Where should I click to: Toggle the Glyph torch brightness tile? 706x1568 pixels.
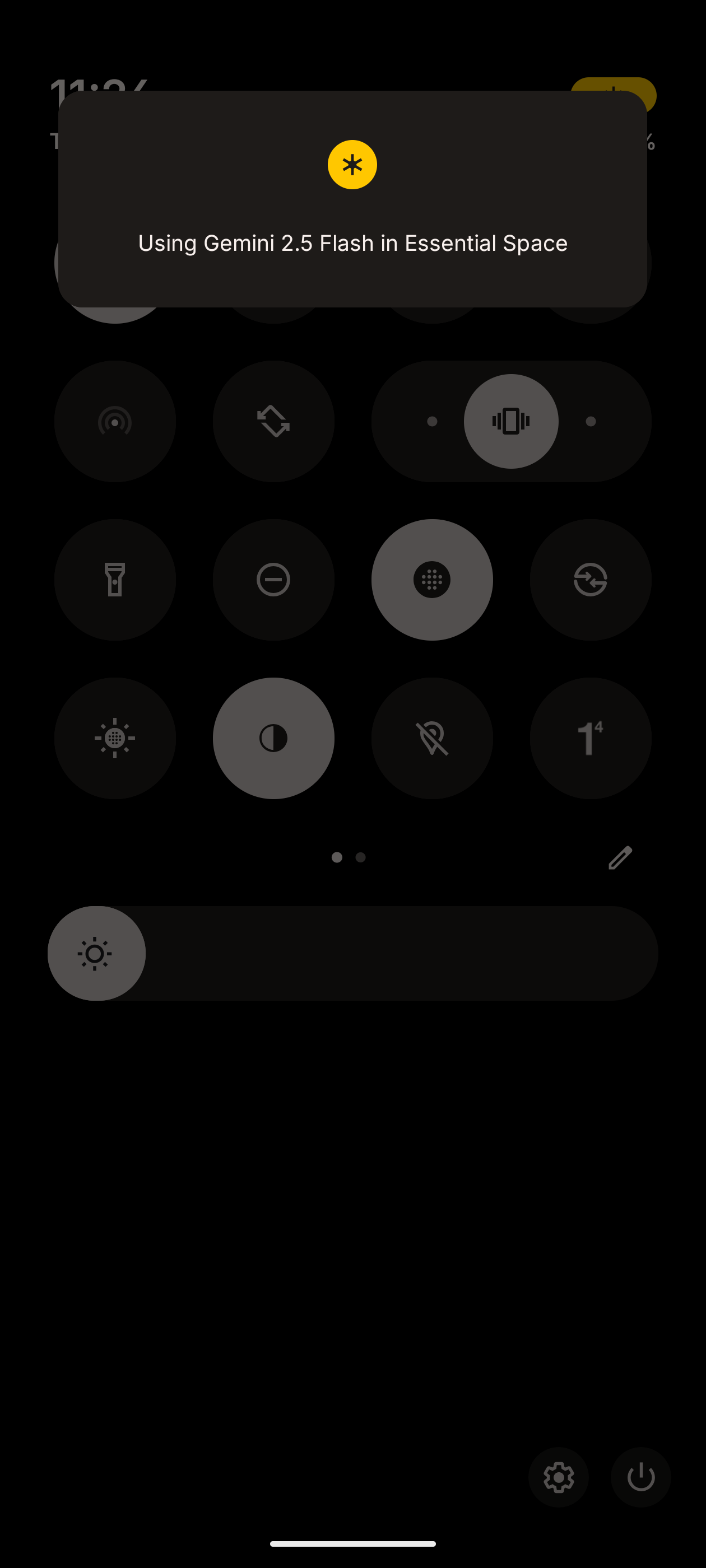[114, 738]
